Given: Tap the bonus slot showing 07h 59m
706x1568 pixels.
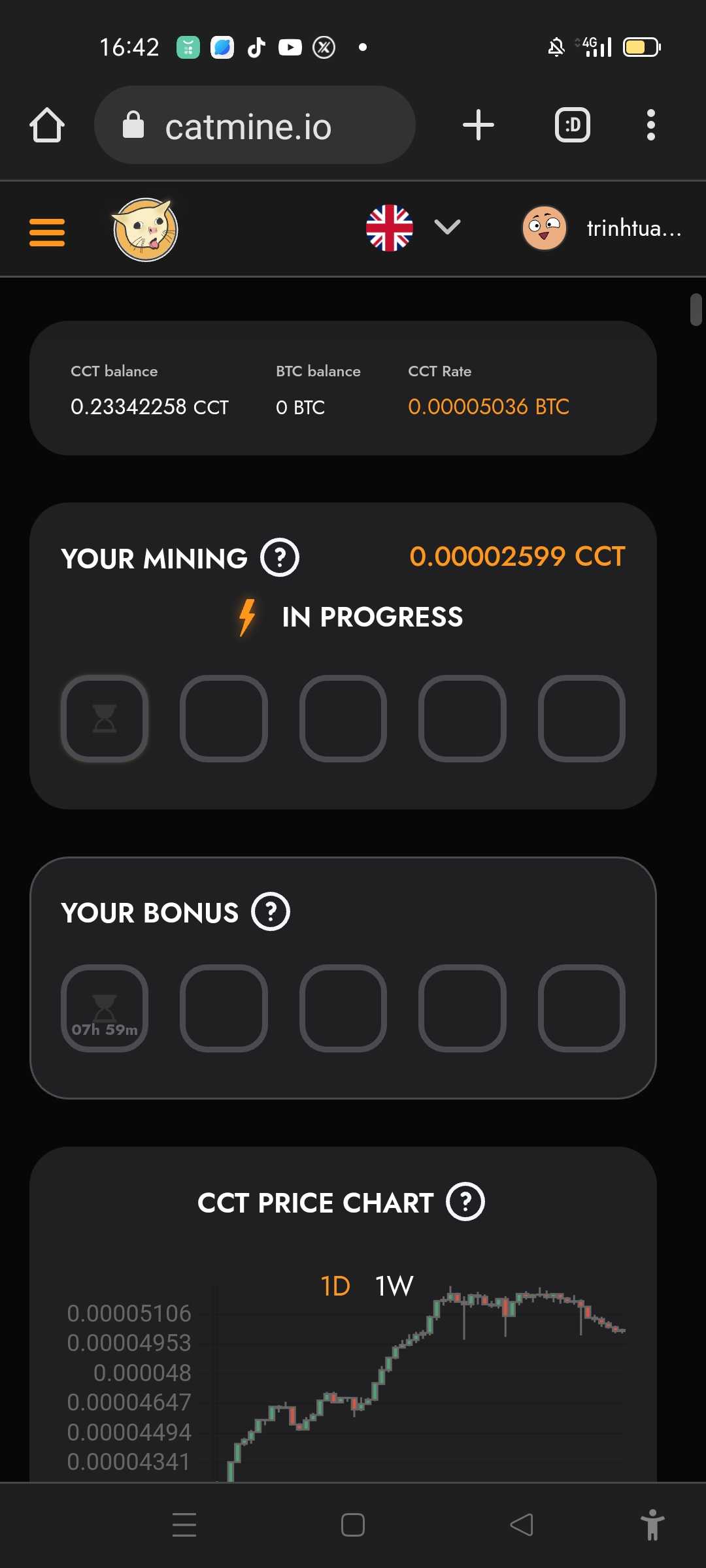Looking at the screenshot, I should point(105,1007).
